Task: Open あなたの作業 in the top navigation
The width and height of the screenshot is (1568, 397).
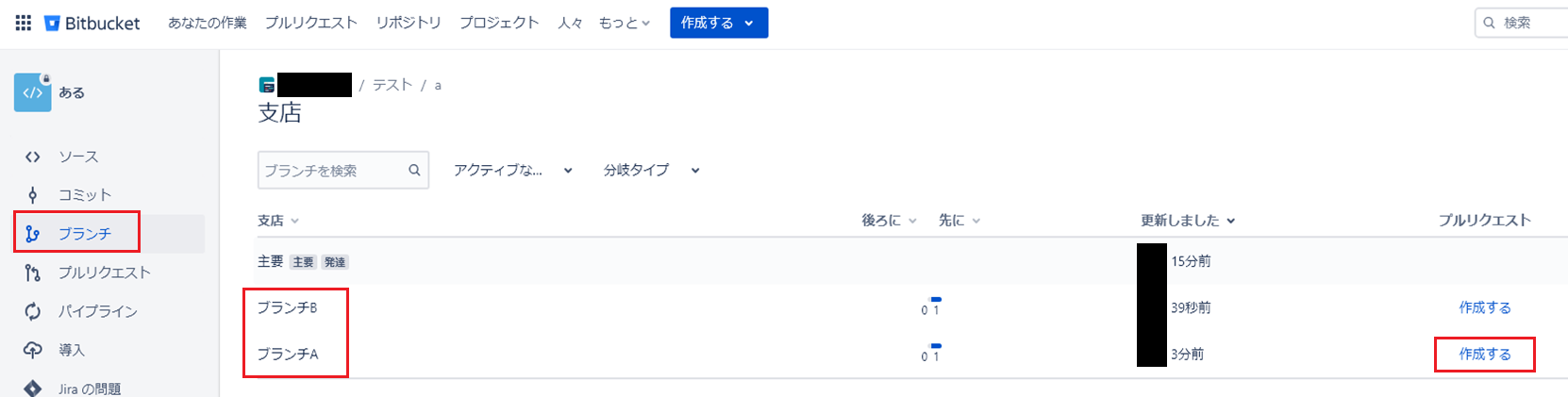Action: [x=207, y=23]
